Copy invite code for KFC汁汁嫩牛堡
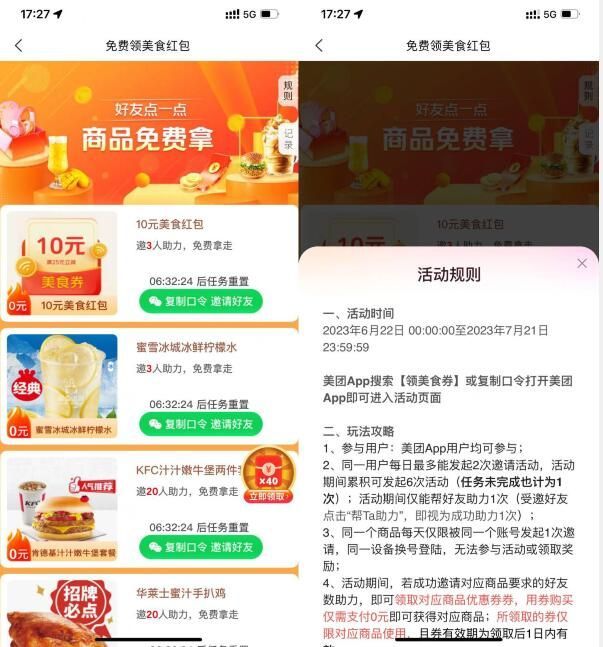The height and width of the screenshot is (647, 603). tap(200, 547)
